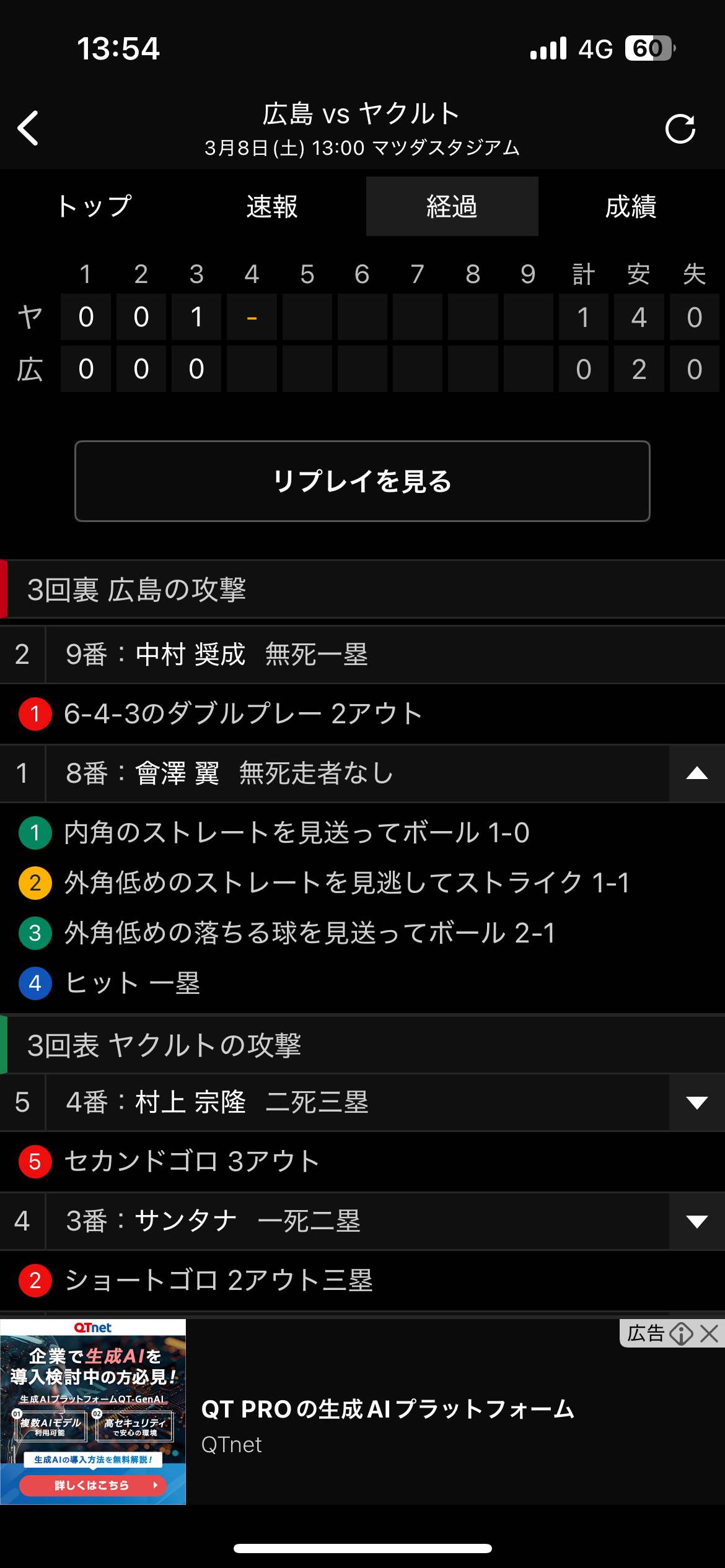725x1568 pixels.
Task: Switch to the 速報 tab
Action: pos(272,206)
